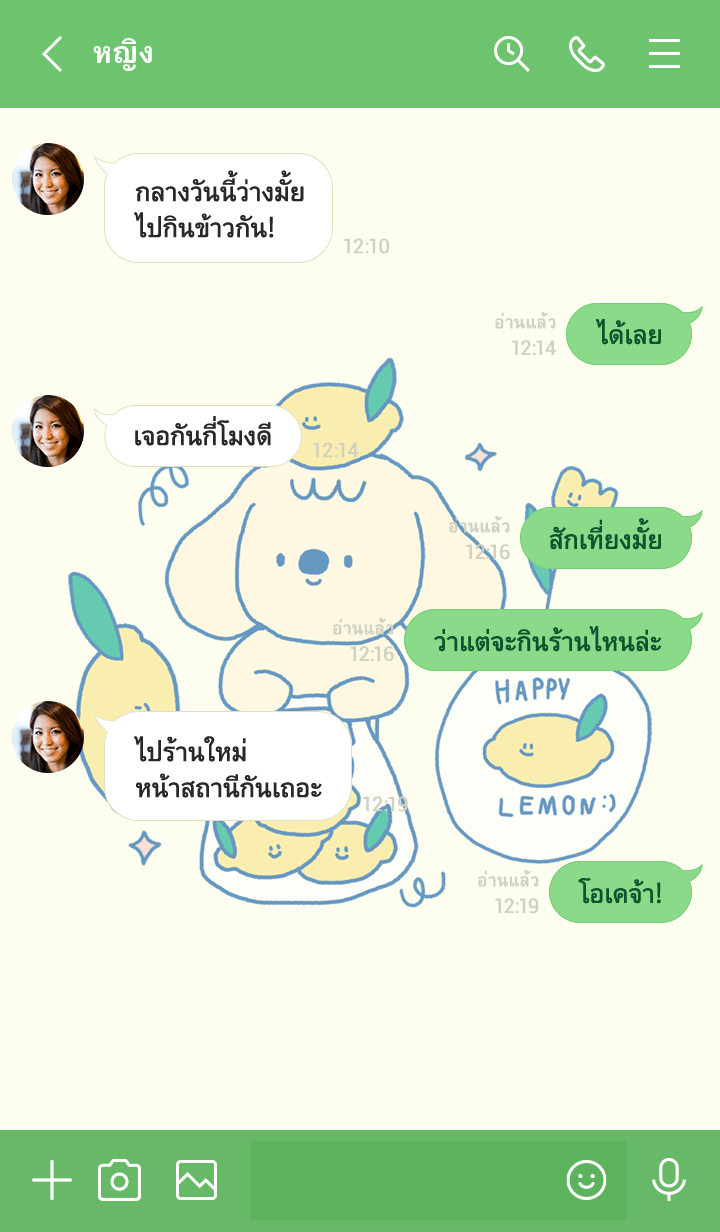720x1232 pixels.
Task: Open the chat options menu
Action: tap(664, 54)
